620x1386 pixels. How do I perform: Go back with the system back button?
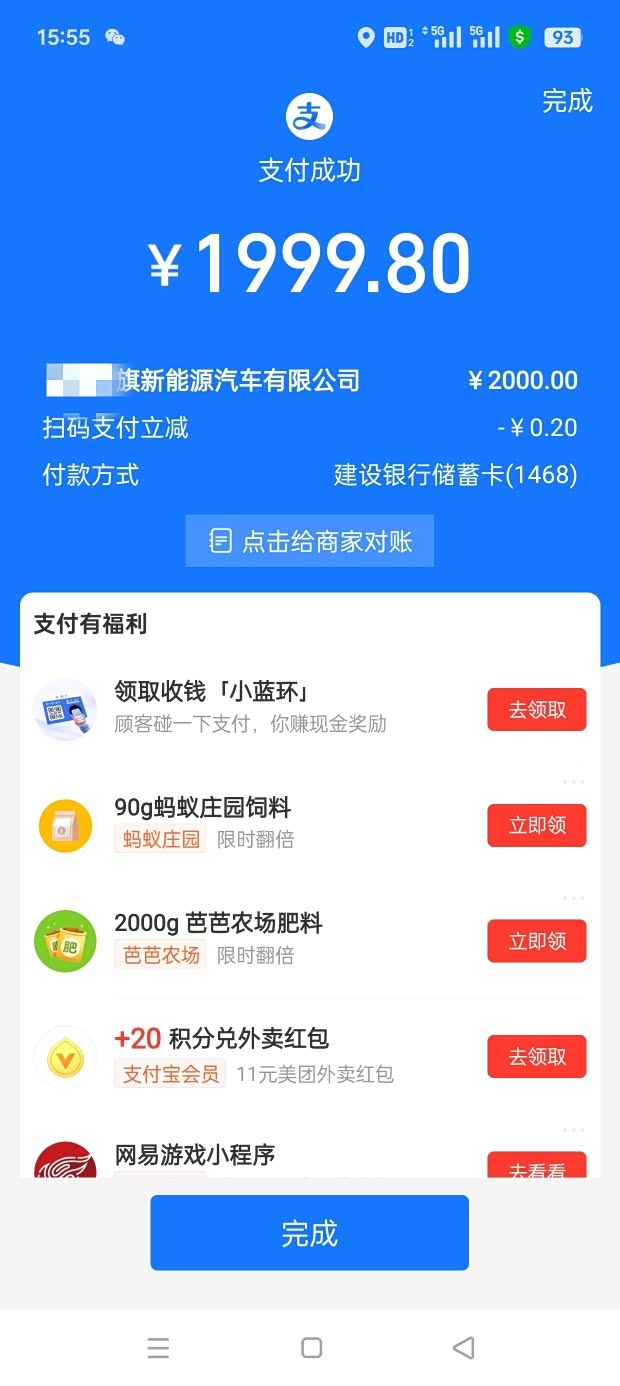tap(463, 1348)
